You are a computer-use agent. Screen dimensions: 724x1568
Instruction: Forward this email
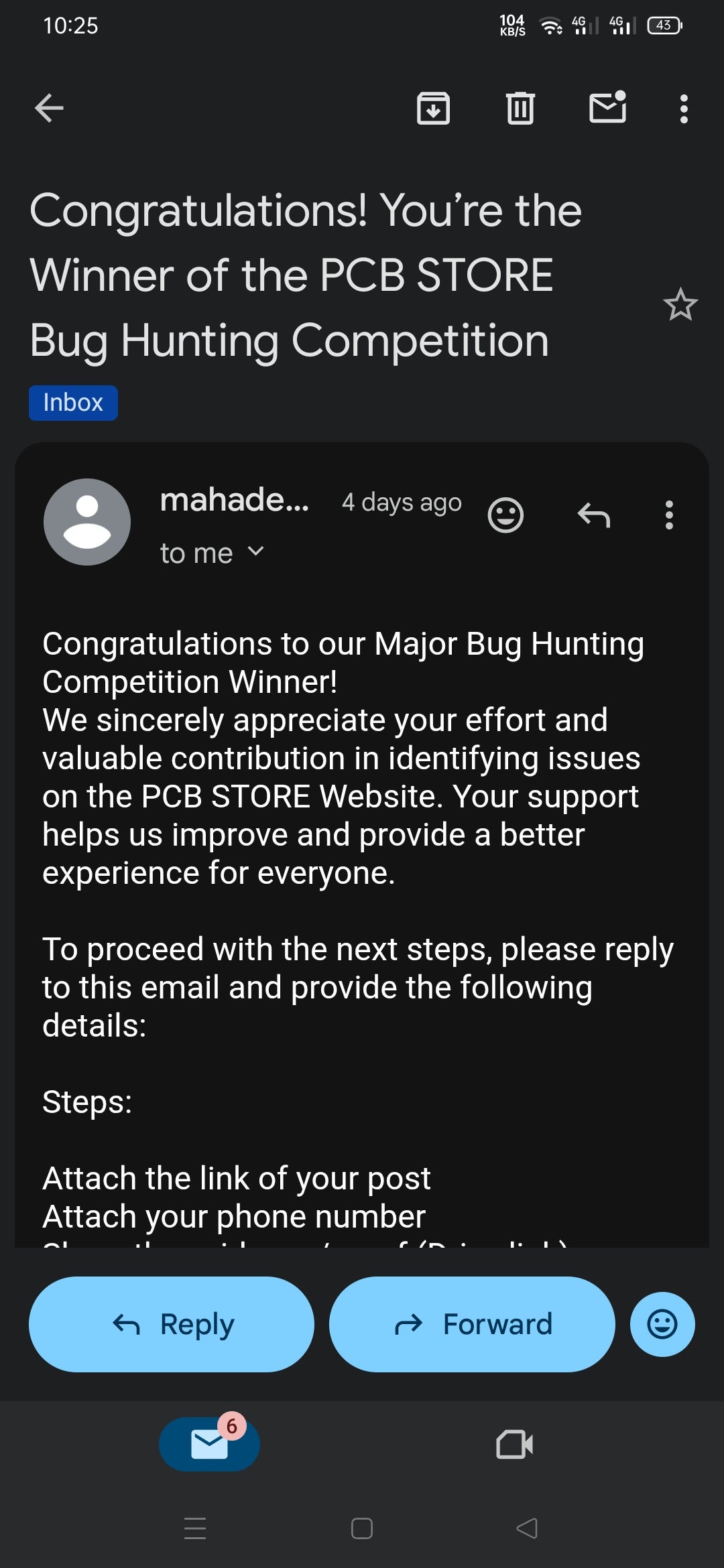472,1324
